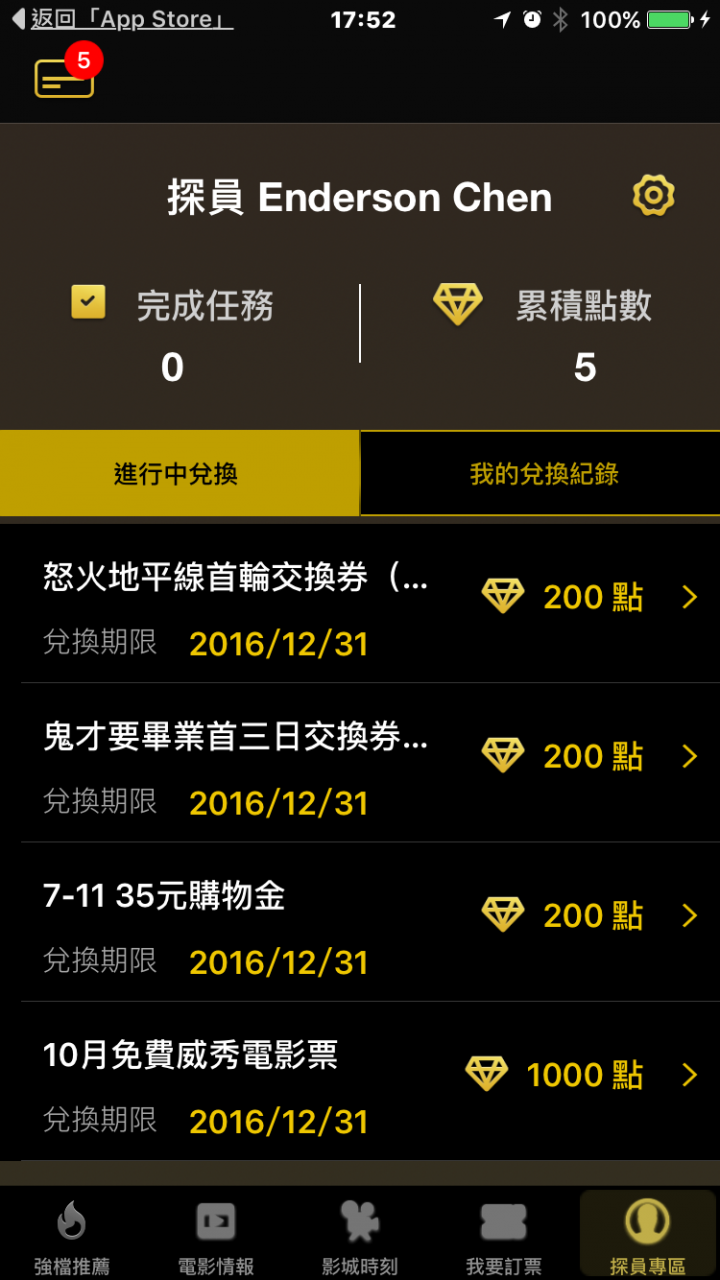Switch to the 進行中兌換 tab
This screenshot has height=1280, width=720.
coord(178,473)
